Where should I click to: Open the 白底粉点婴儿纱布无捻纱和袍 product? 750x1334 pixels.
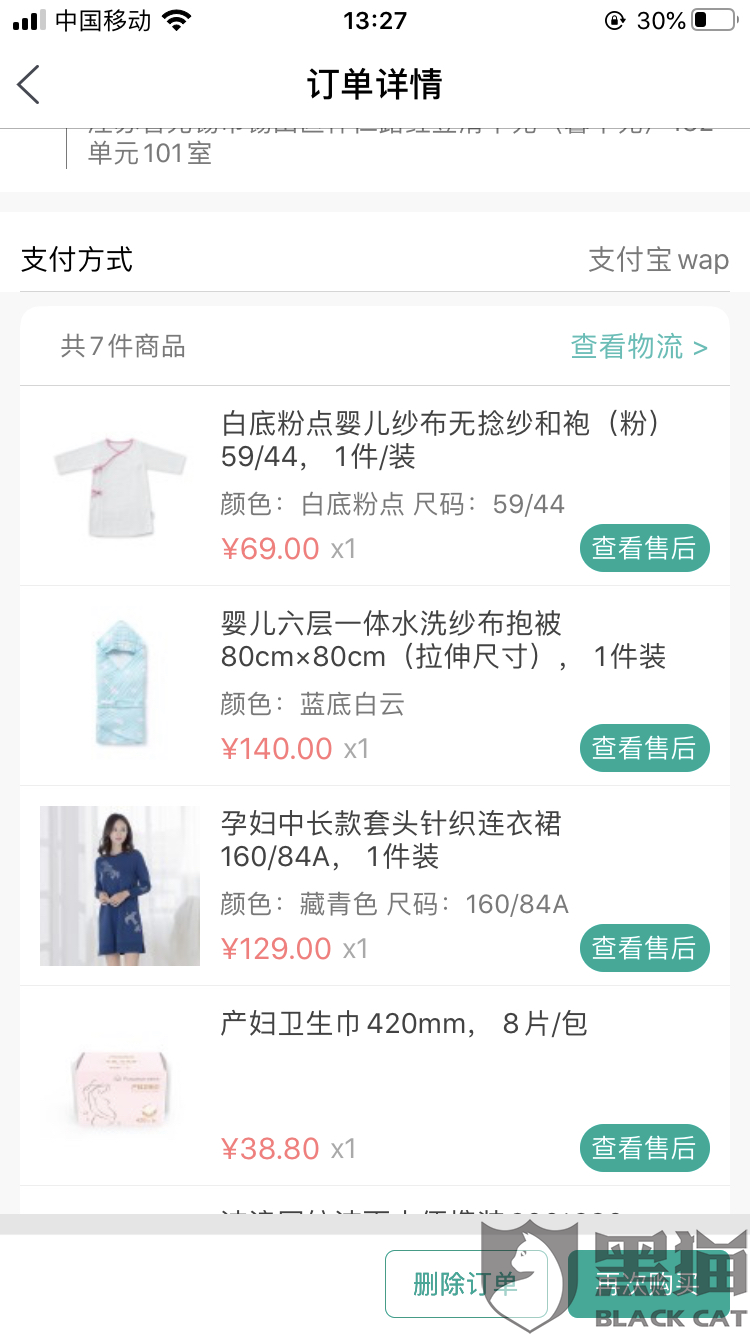coord(440,440)
